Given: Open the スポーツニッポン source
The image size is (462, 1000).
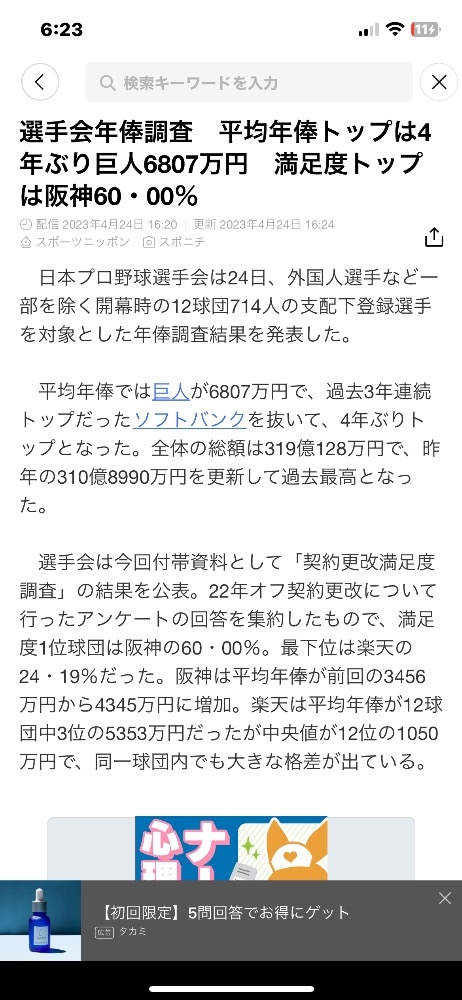Looking at the screenshot, I should point(75,242).
